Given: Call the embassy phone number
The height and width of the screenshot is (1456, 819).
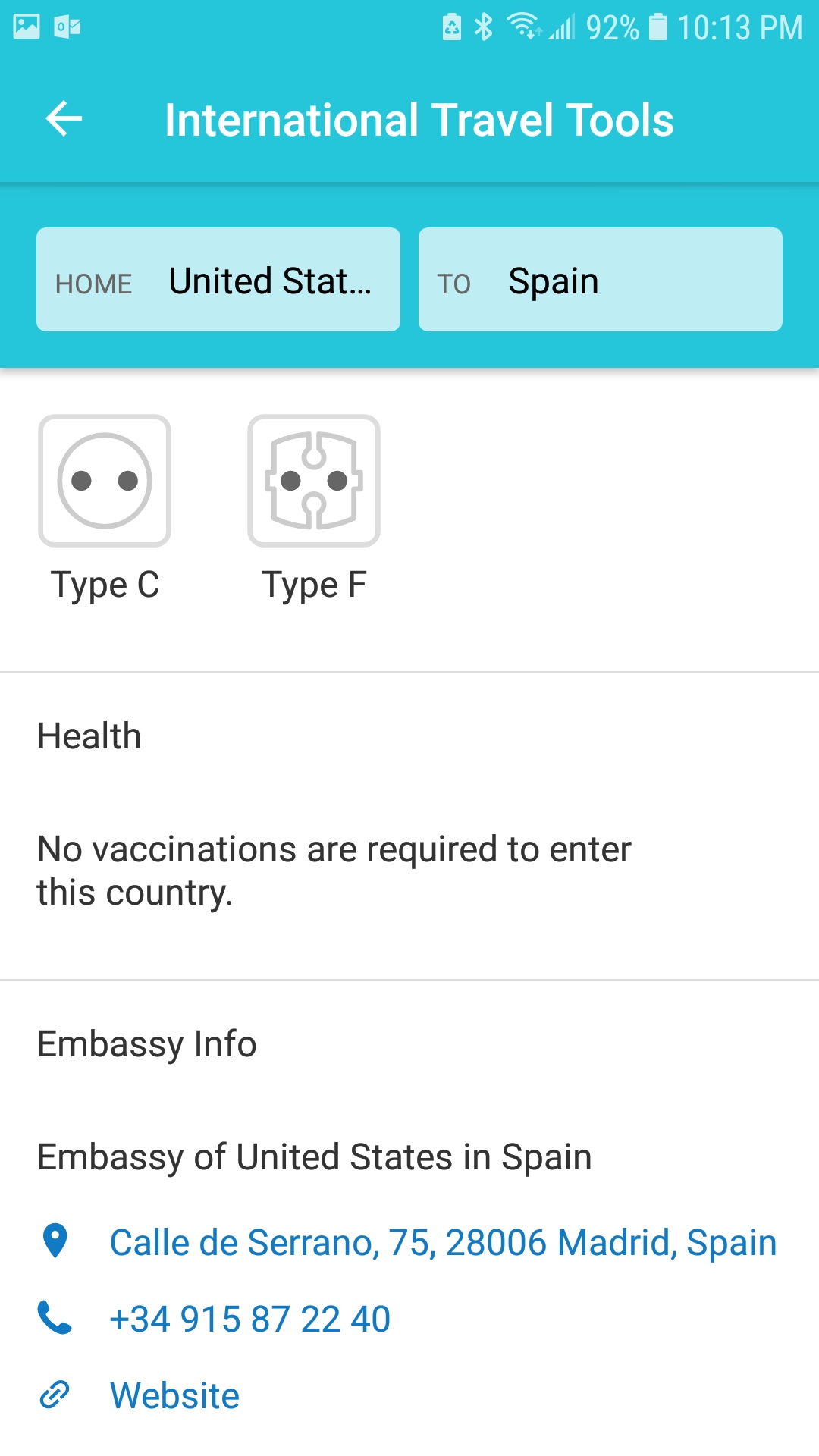Looking at the screenshot, I should (x=249, y=1319).
